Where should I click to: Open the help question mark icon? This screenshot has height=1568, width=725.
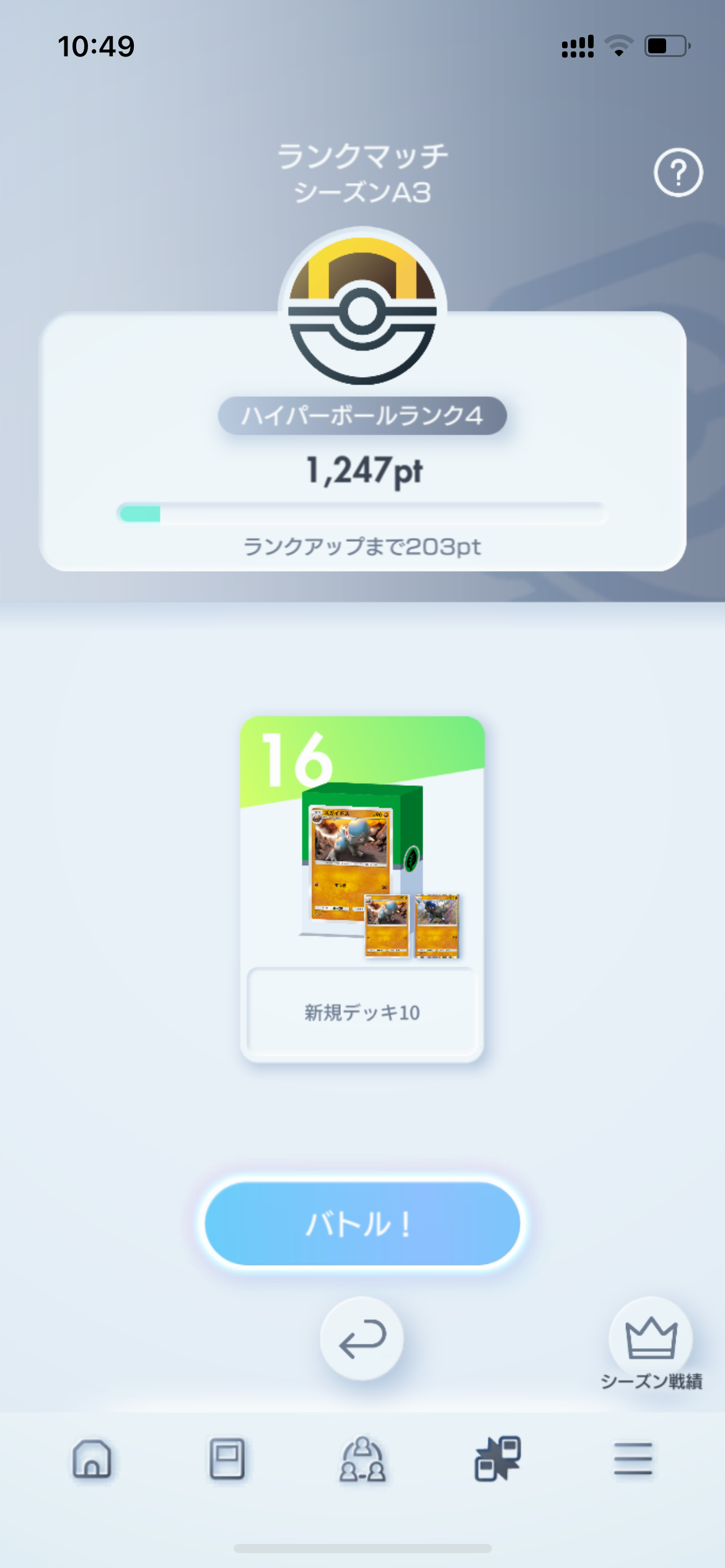[678, 172]
